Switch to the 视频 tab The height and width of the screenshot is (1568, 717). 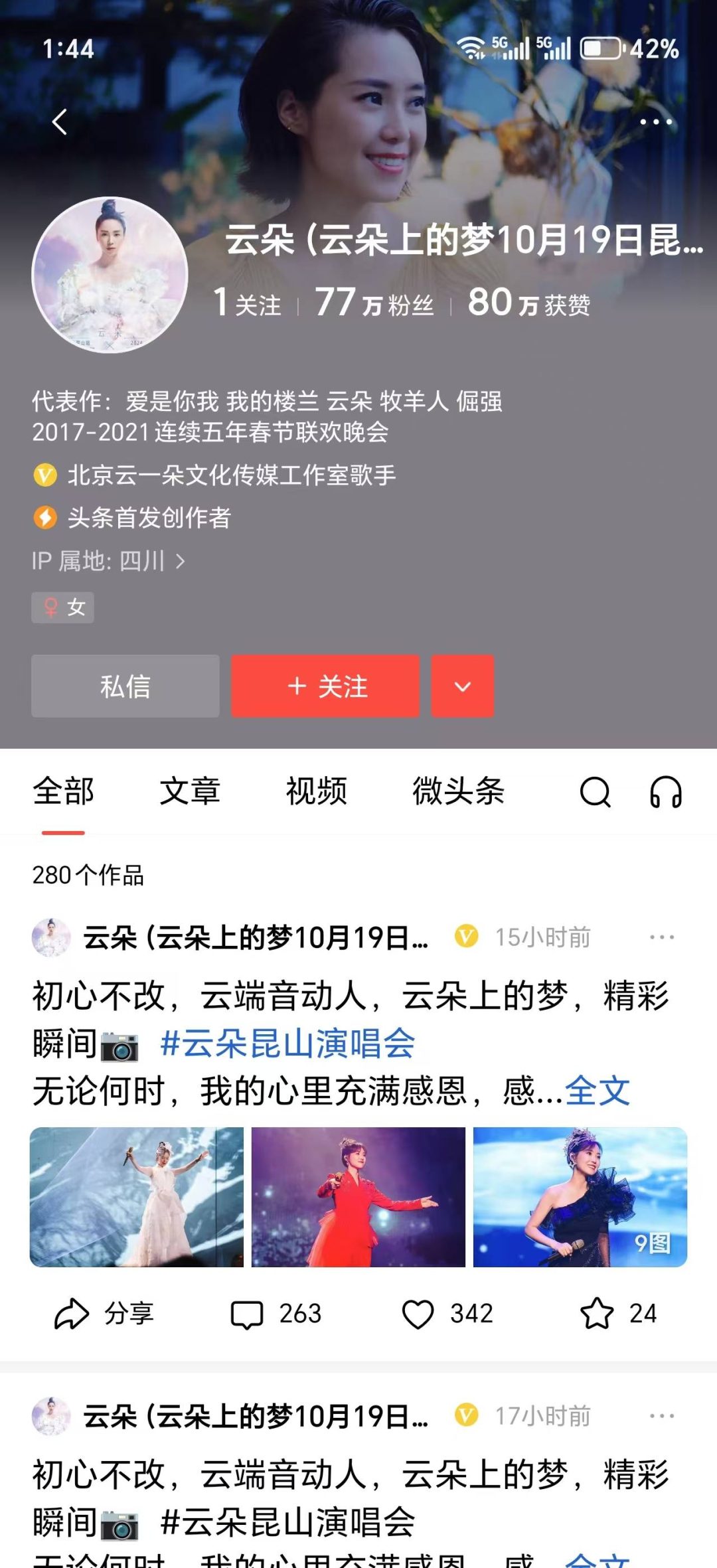(x=316, y=791)
